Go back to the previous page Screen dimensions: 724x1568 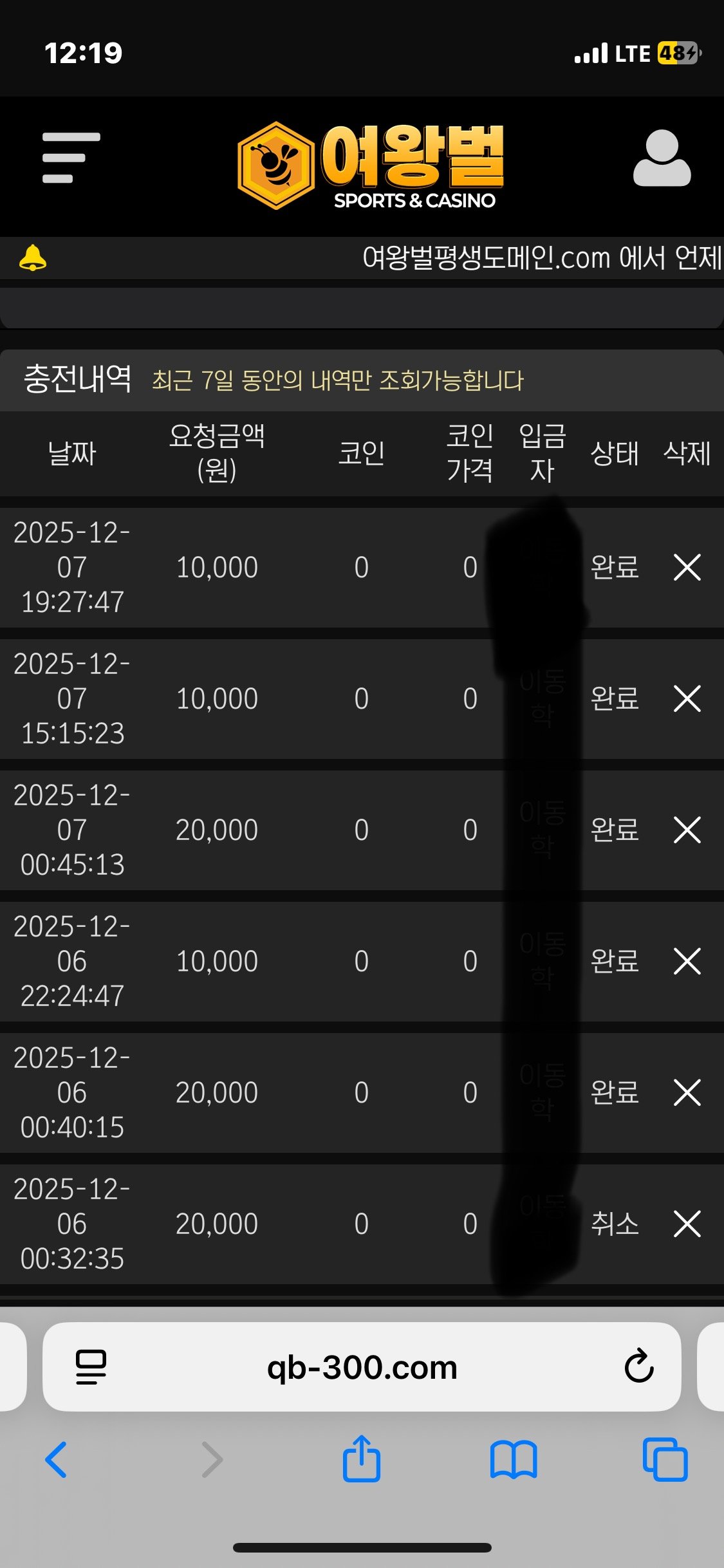tap(57, 1459)
